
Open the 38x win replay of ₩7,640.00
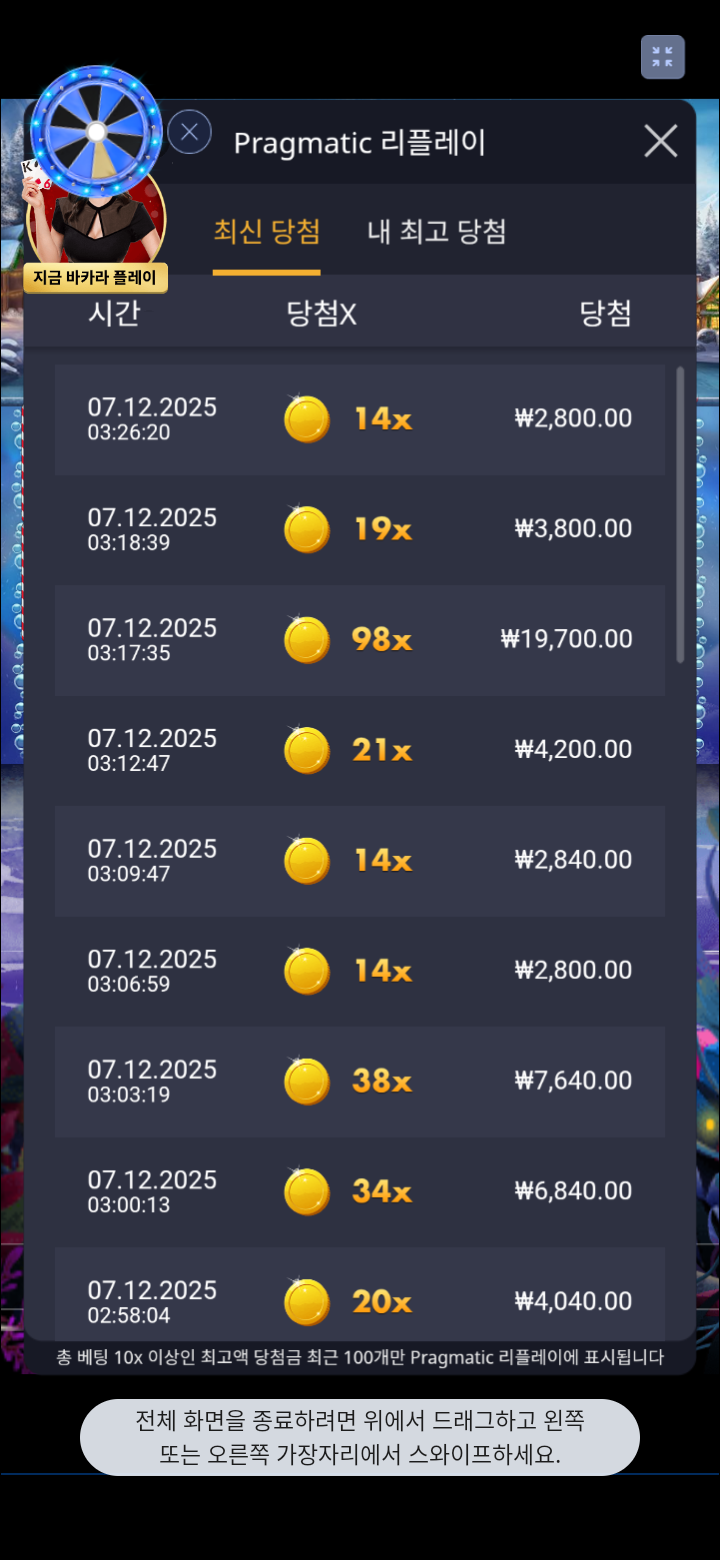360,1081
